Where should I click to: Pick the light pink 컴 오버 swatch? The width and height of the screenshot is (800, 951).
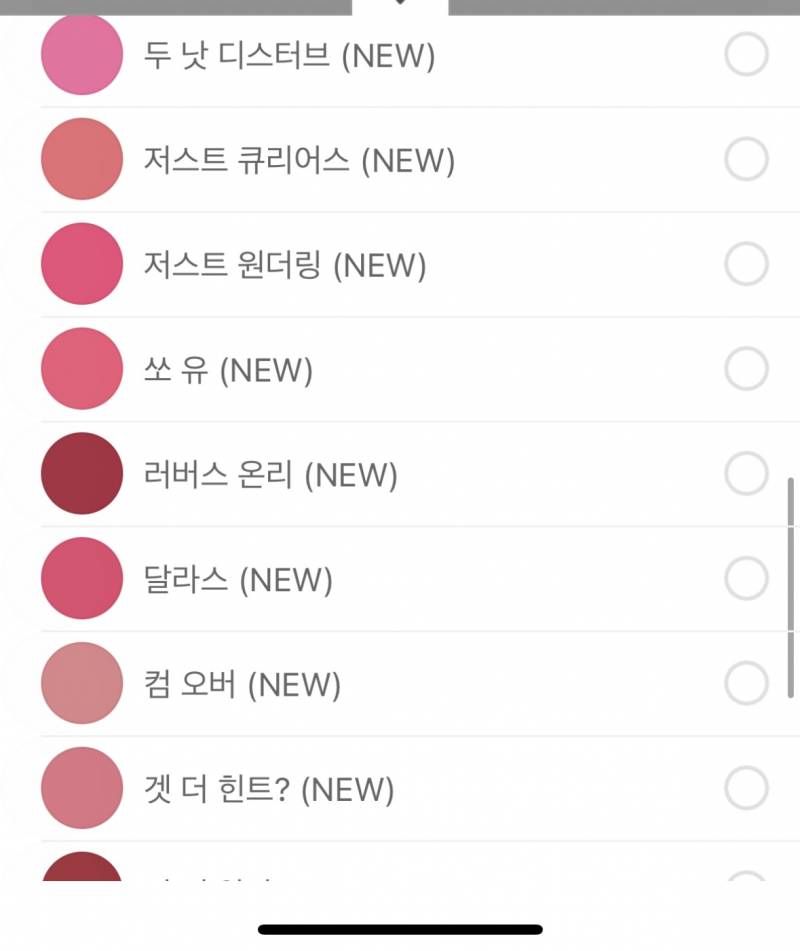[81, 683]
